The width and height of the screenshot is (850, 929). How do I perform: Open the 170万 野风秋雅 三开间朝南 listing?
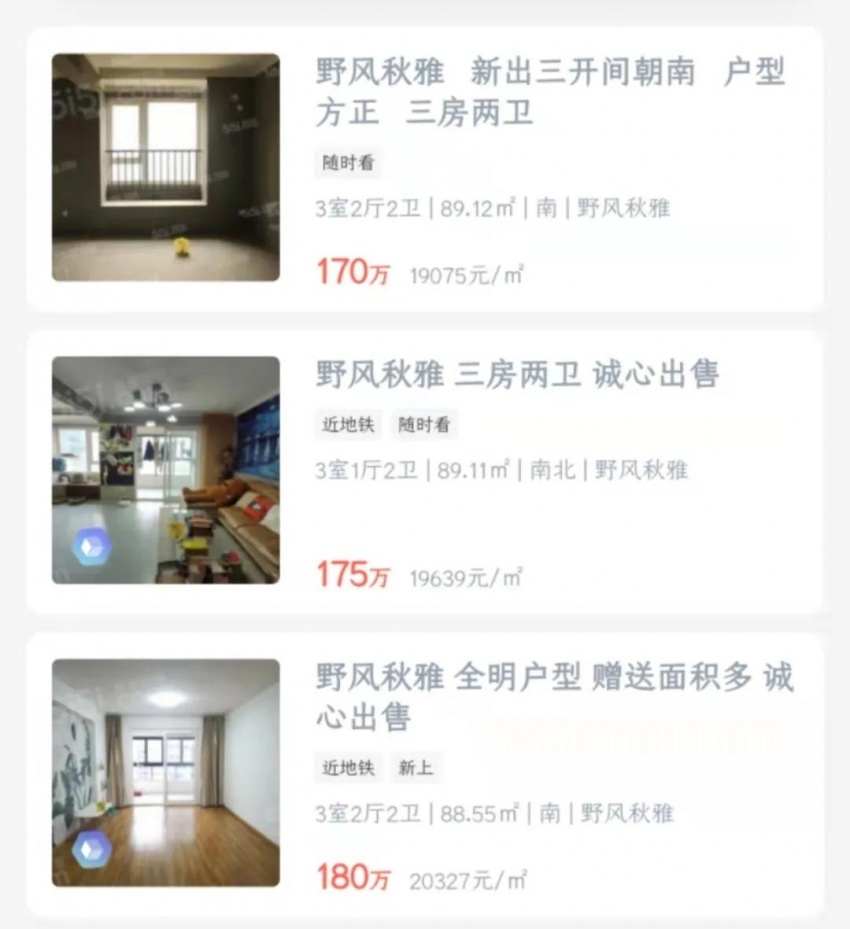point(550,92)
